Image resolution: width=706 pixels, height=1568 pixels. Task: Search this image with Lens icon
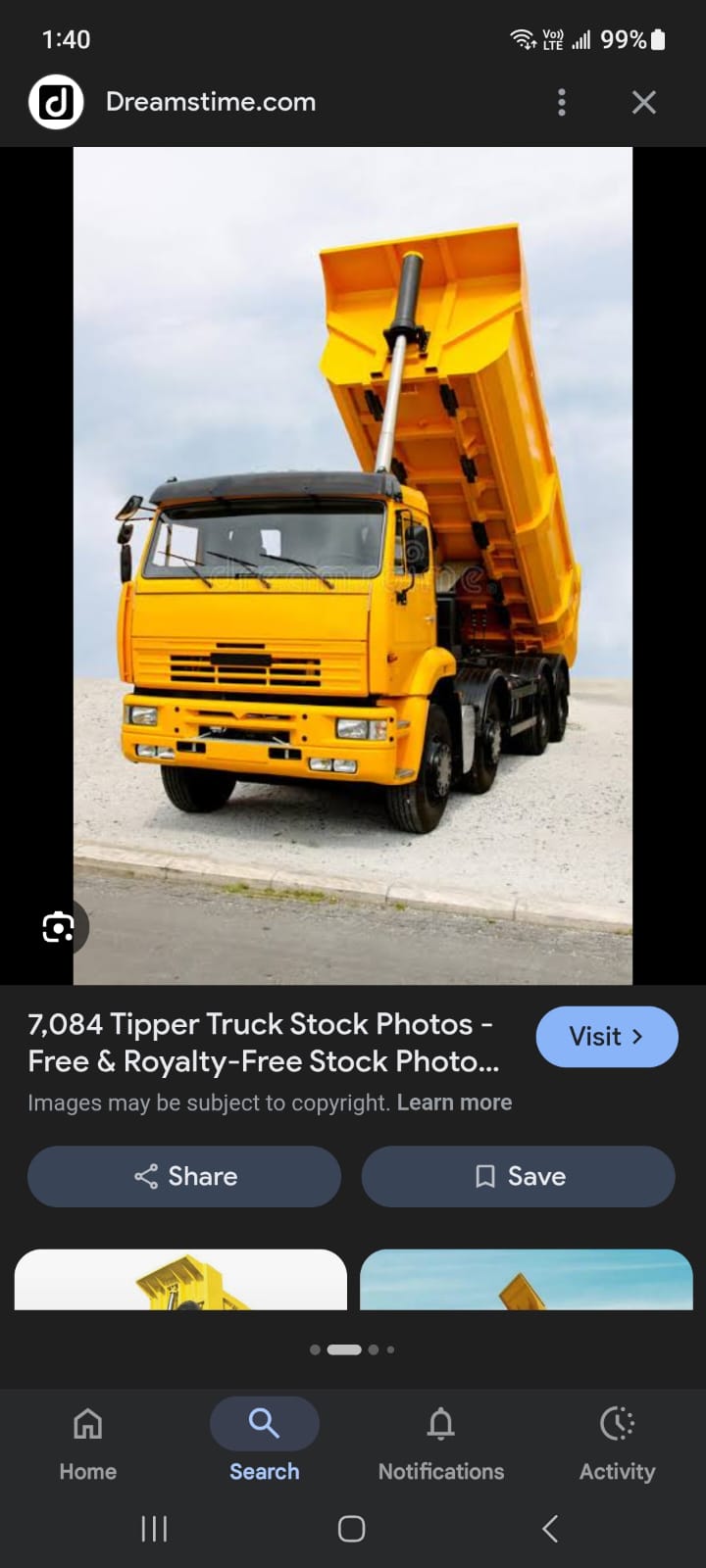58,927
